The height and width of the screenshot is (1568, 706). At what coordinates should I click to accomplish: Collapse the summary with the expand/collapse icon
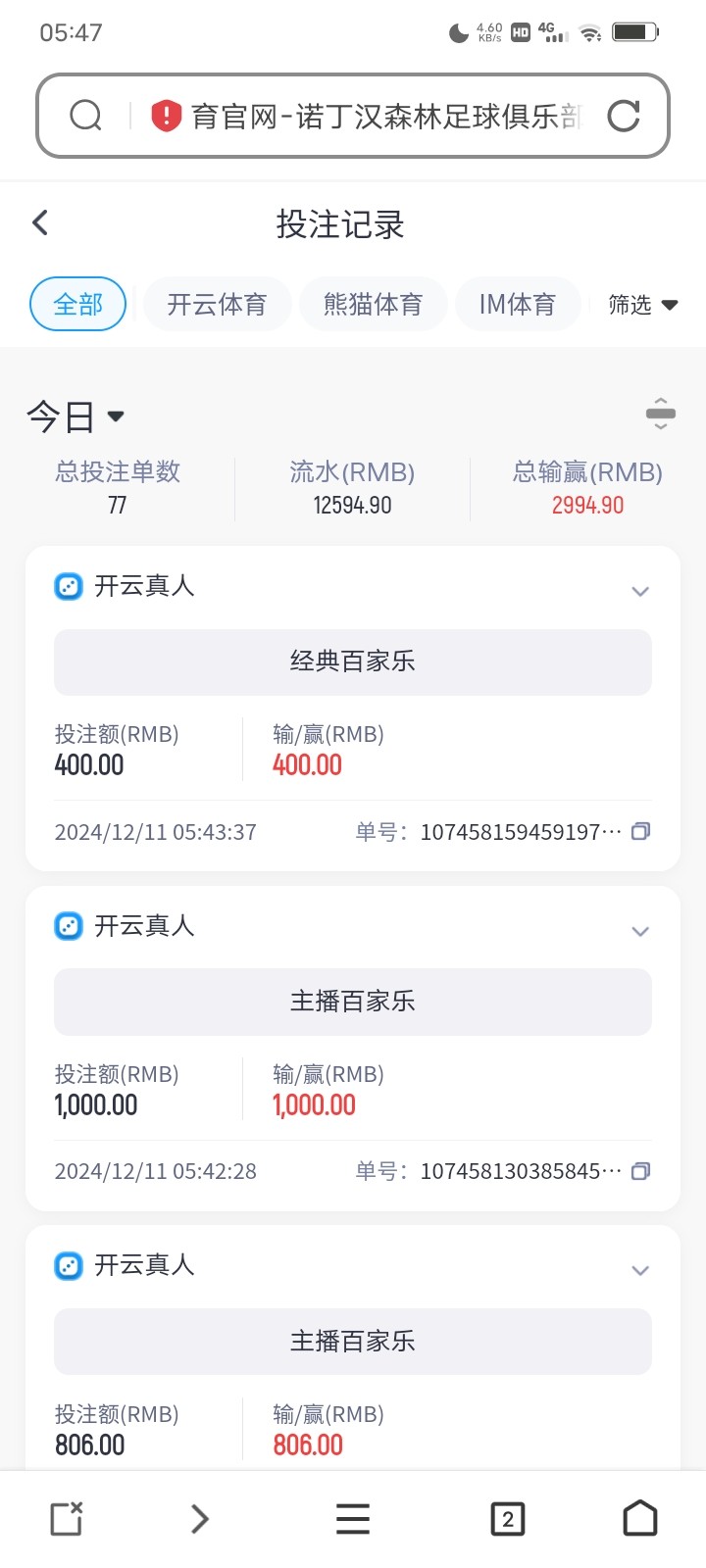coord(661,414)
